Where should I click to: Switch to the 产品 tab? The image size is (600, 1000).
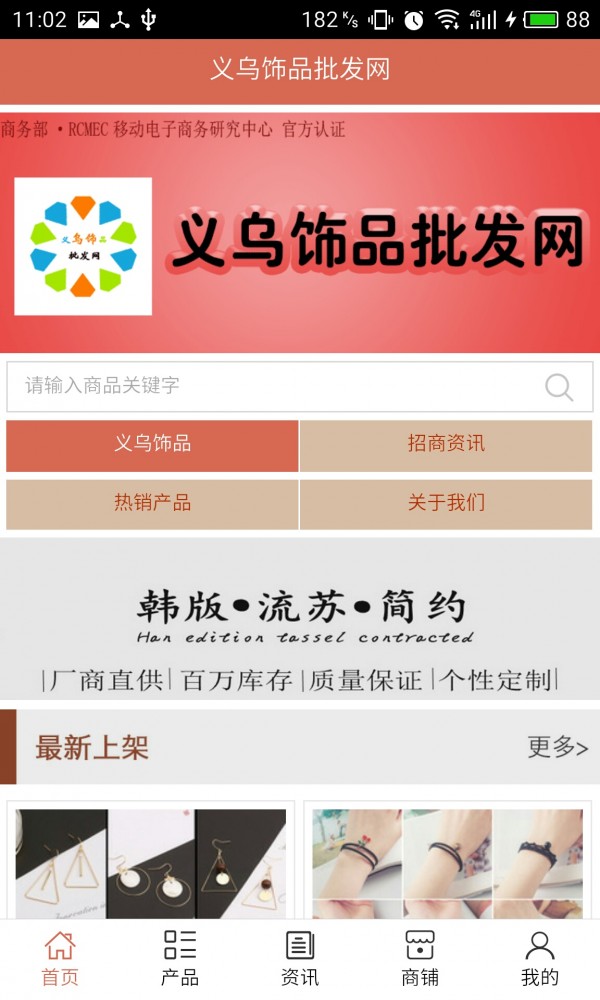point(180,959)
